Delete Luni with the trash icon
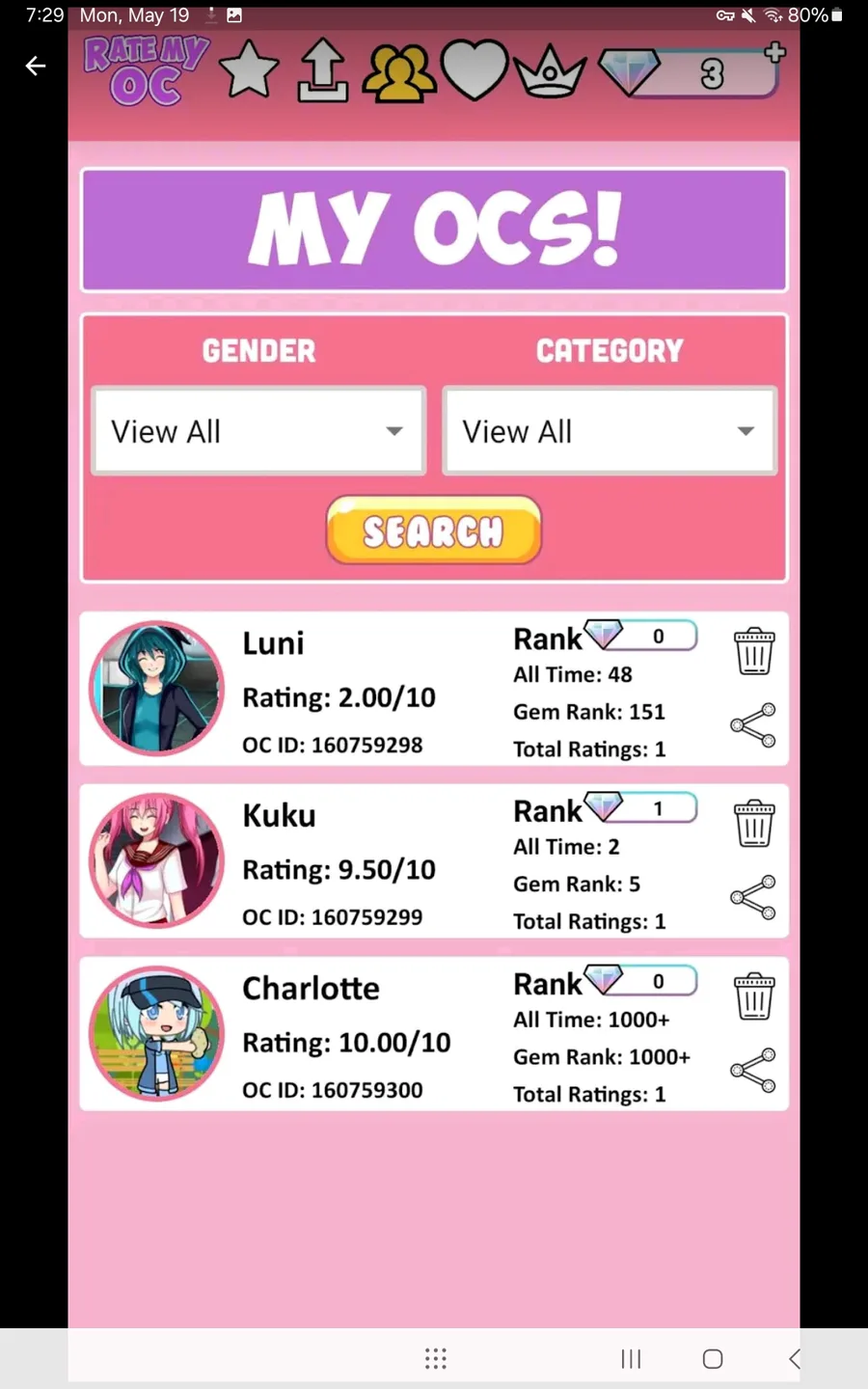This screenshot has height=1389, width=868. pos(754,651)
